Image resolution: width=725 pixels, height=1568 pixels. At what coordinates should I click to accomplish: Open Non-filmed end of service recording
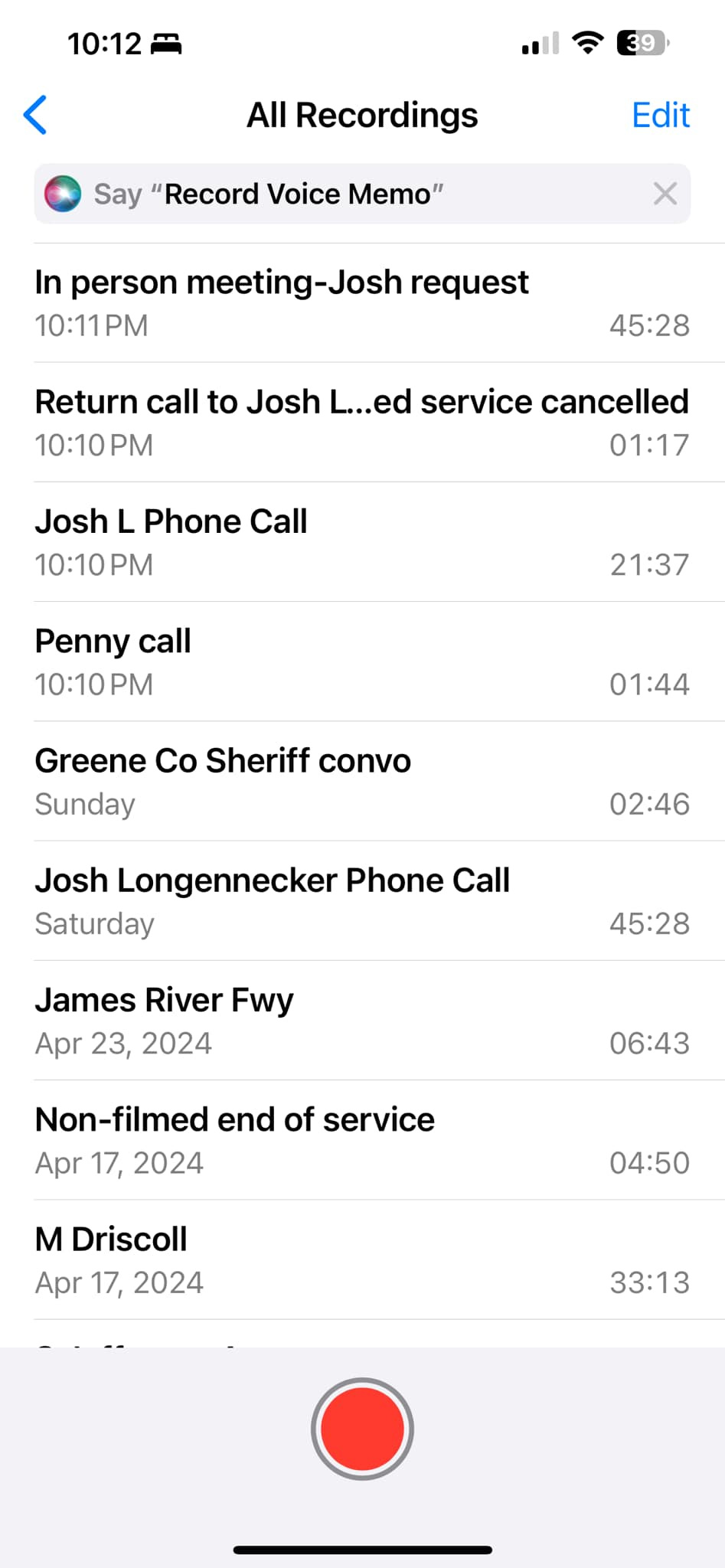pos(362,1140)
